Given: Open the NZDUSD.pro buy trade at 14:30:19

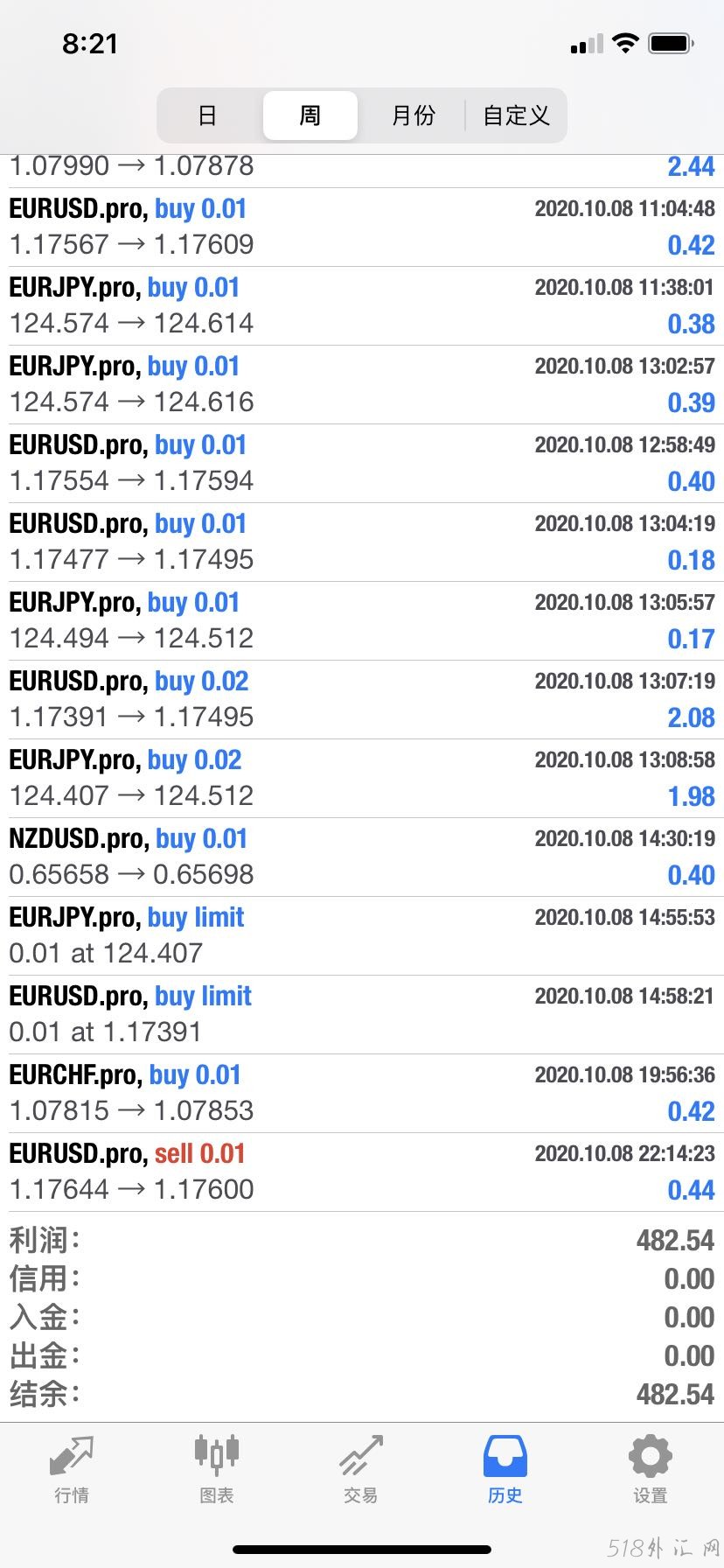Looking at the screenshot, I should (362, 857).
